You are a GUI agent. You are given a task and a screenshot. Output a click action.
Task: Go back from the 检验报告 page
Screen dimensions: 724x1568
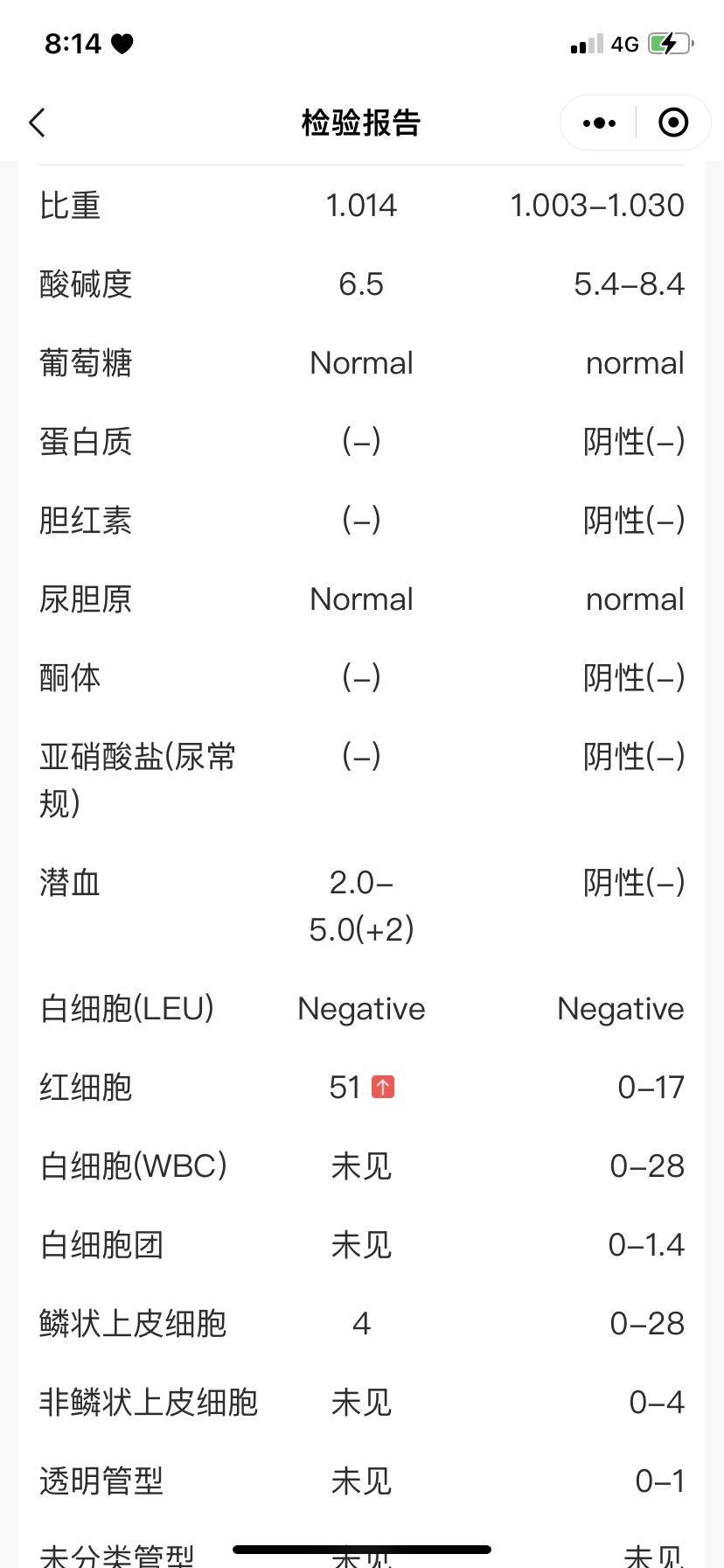pyautogui.click(x=37, y=122)
